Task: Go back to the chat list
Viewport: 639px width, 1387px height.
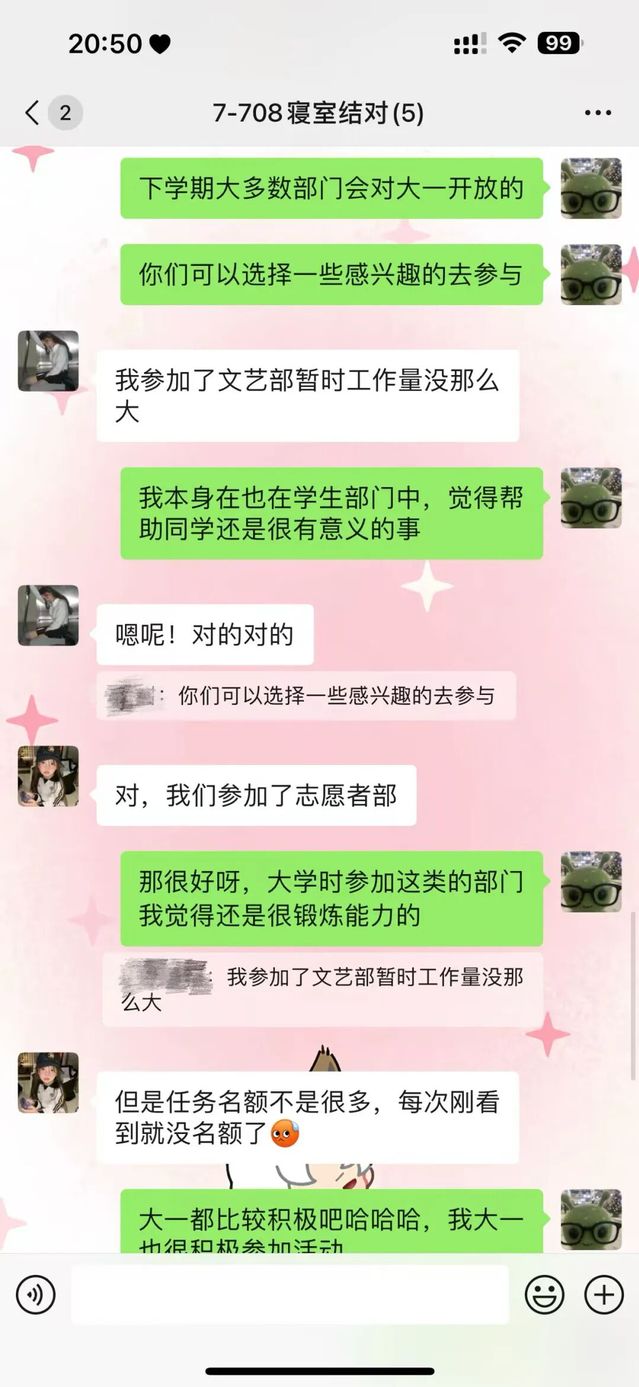Action: (x=33, y=113)
